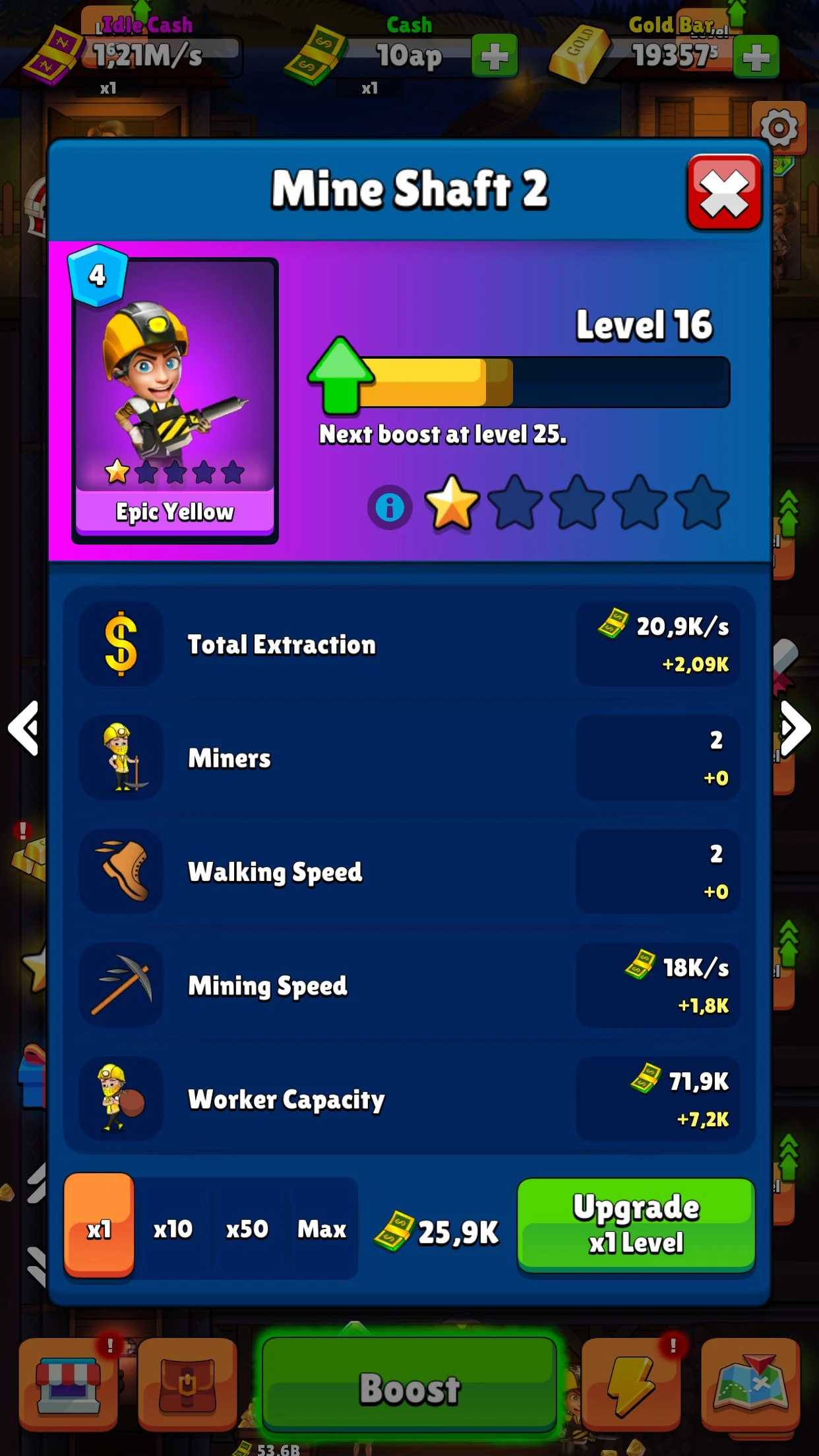Tap the Boost button
Image resolution: width=819 pixels, height=1456 pixels.
tap(409, 1387)
